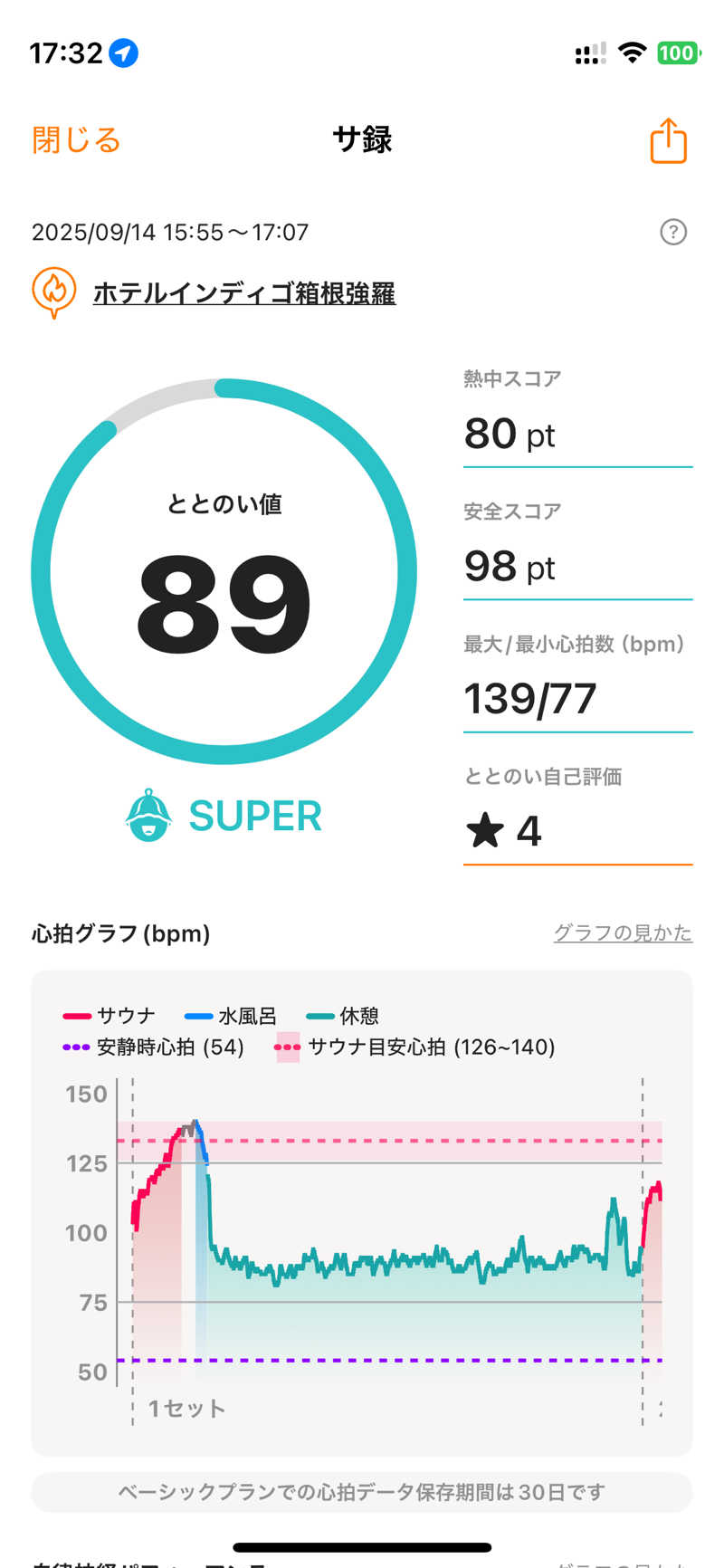The image size is (724, 1568).
Task: Open the help question mark icon
Action: tap(673, 233)
